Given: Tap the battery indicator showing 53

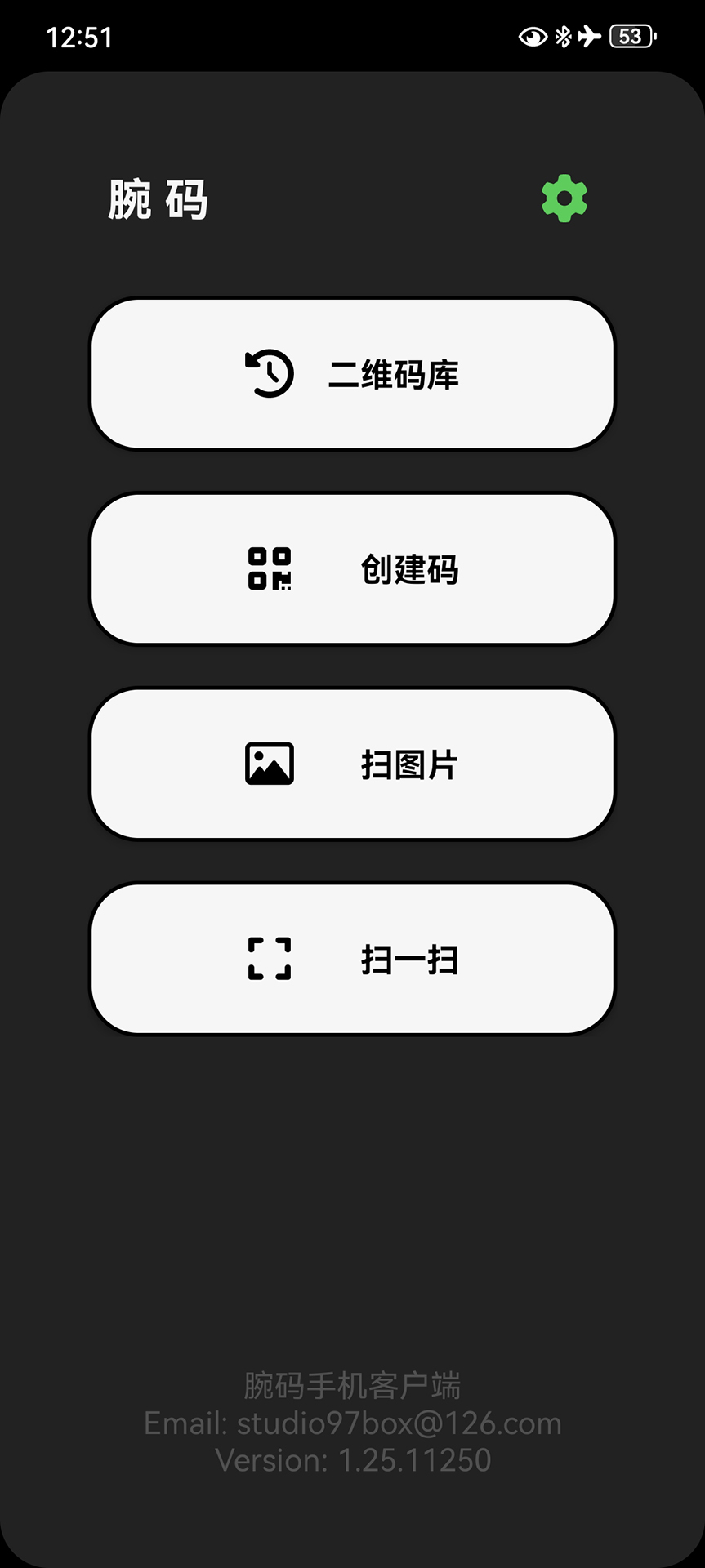Looking at the screenshot, I should click(x=629, y=36).
